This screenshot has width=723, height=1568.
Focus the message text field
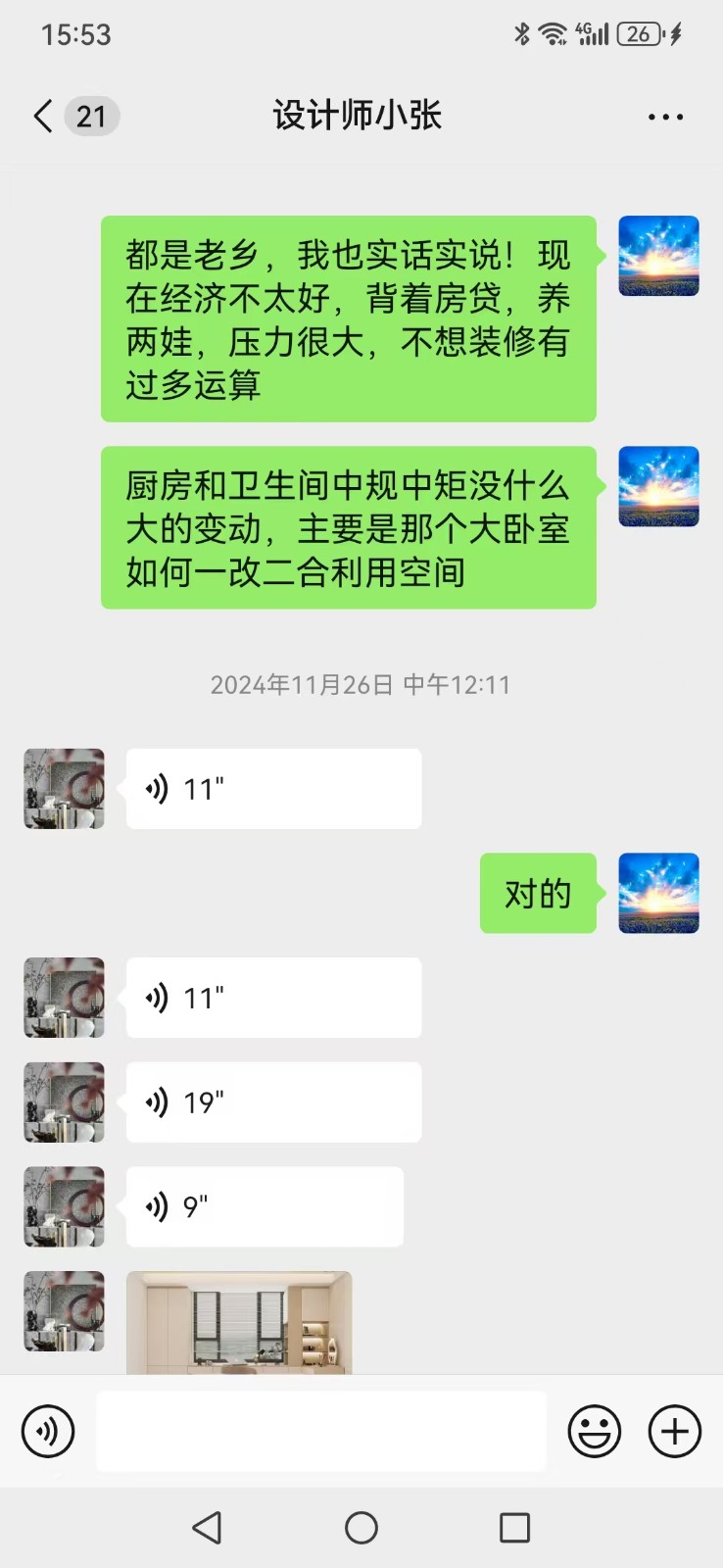coord(321,1432)
